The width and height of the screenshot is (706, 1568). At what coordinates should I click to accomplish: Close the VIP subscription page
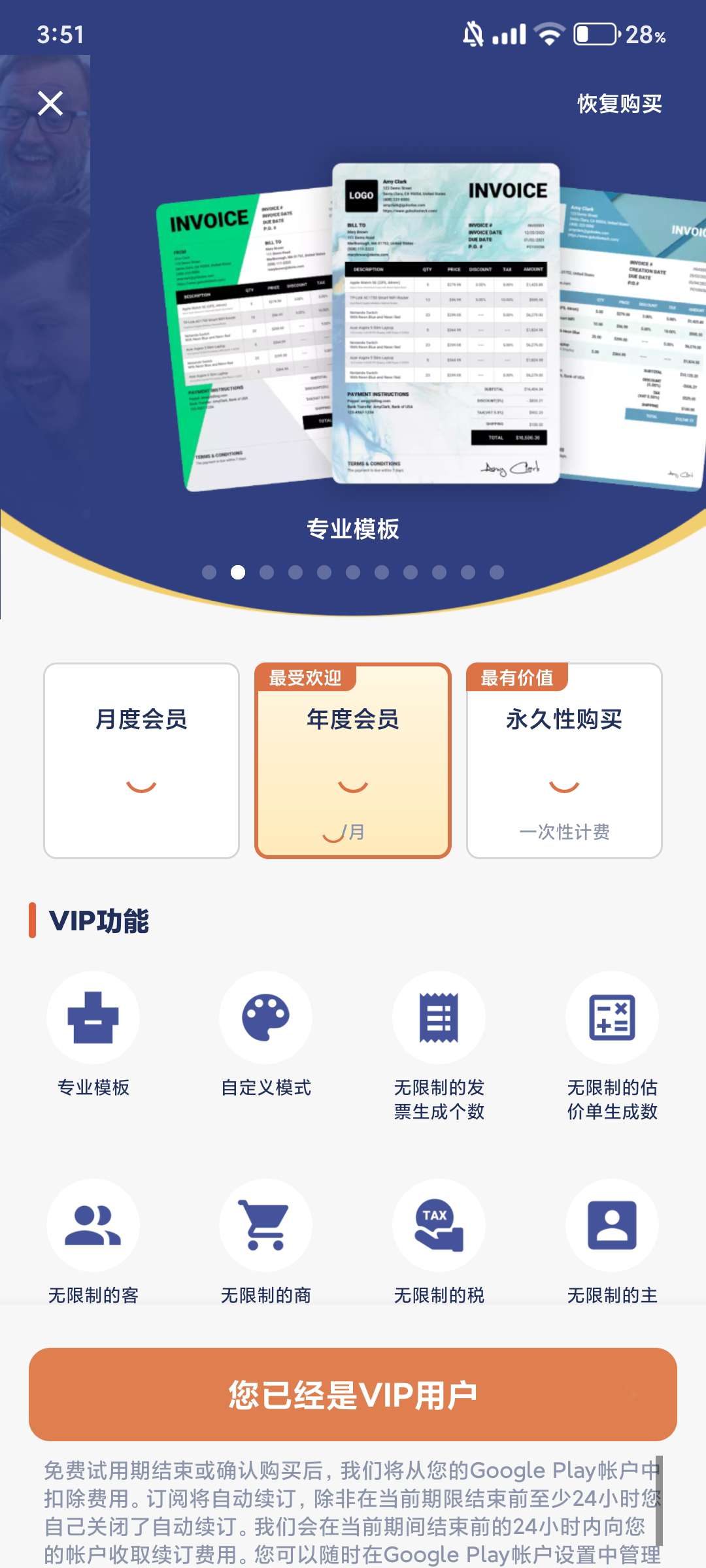coord(50,103)
